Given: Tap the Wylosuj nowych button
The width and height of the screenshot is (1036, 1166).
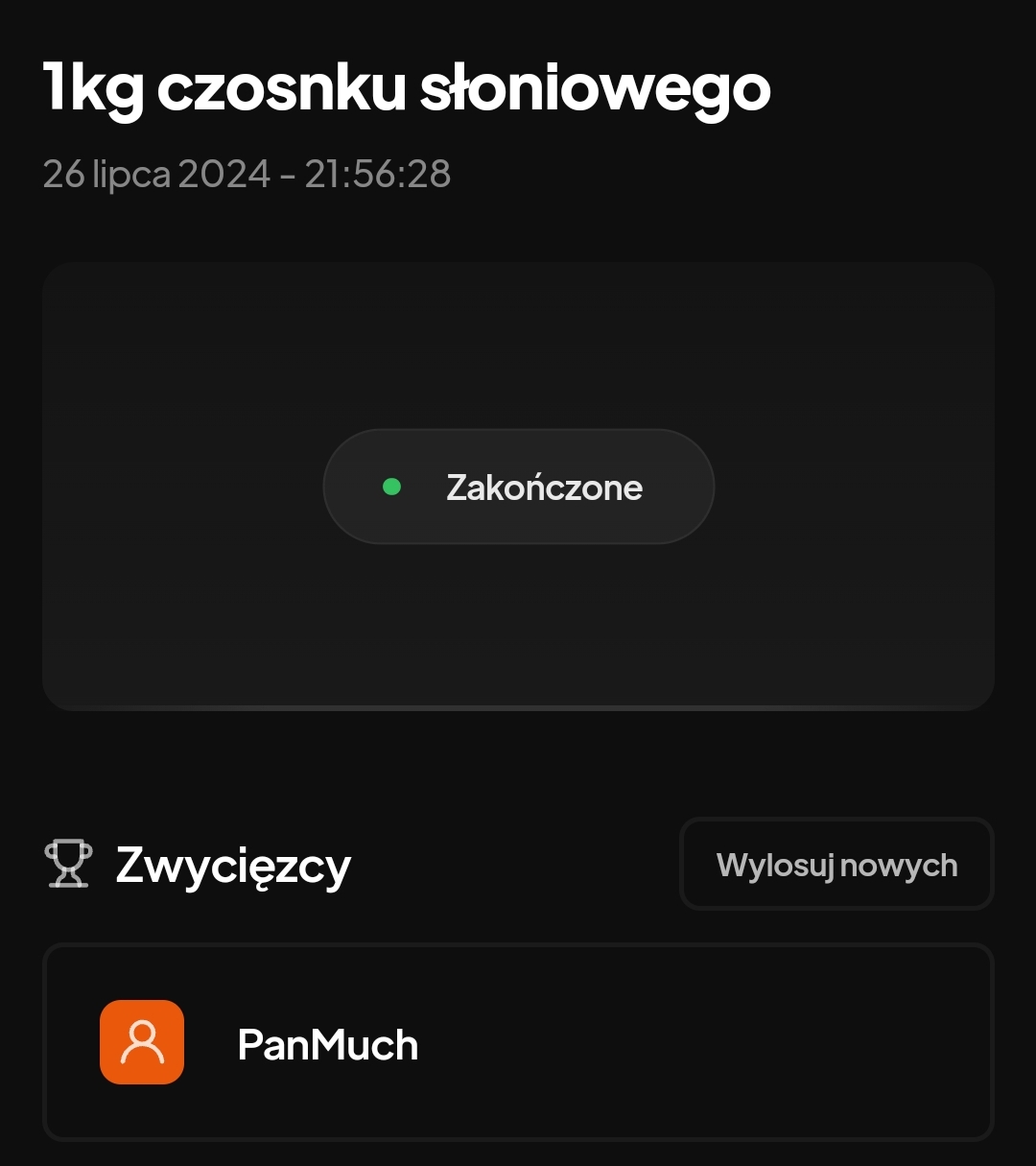Looking at the screenshot, I should tap(836, 865).
